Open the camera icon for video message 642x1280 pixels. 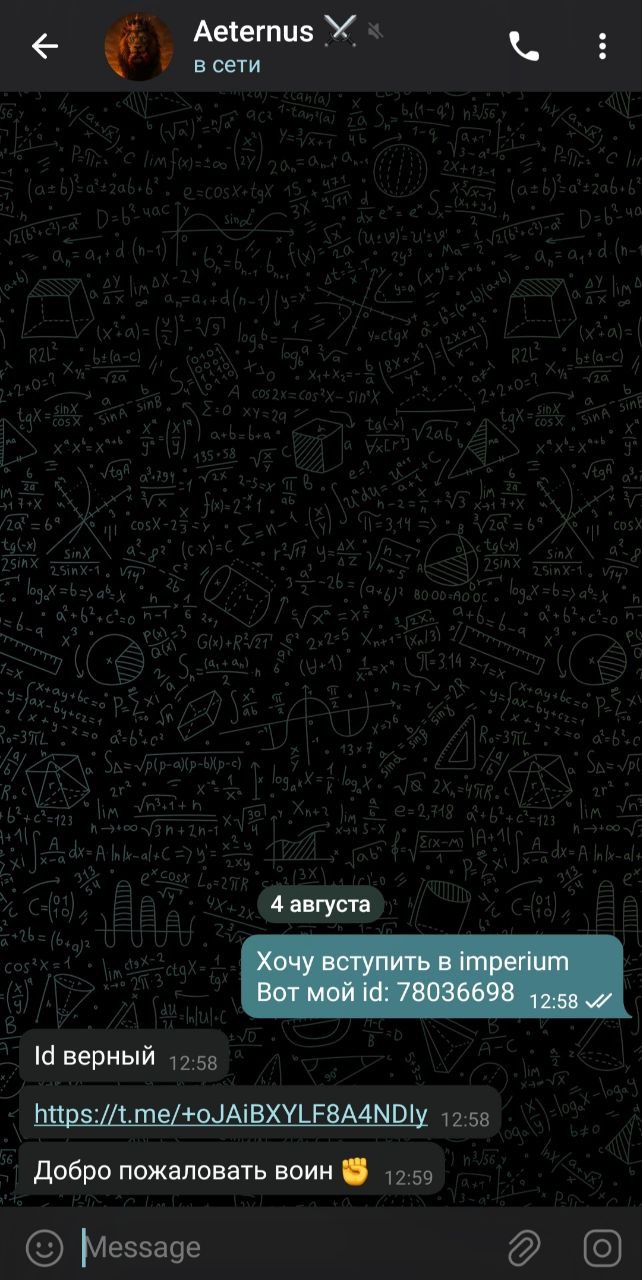(602, 1247)
